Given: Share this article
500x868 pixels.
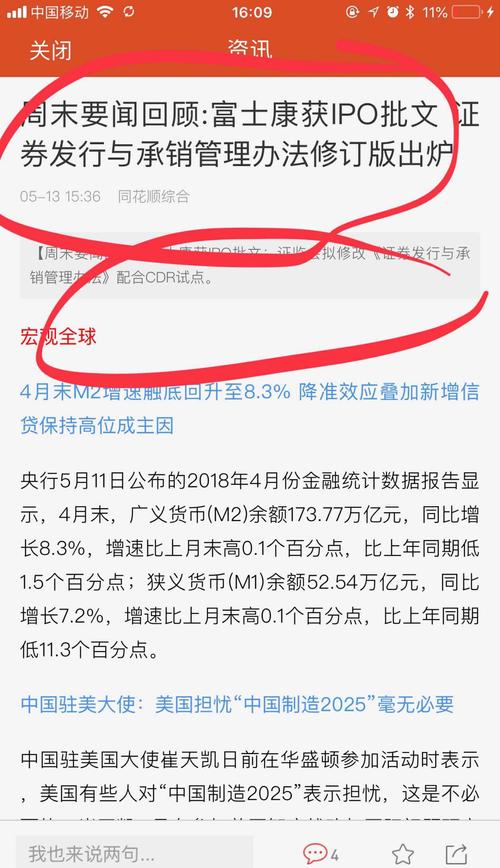Looking at the screenshot, I should coord(457,854).
